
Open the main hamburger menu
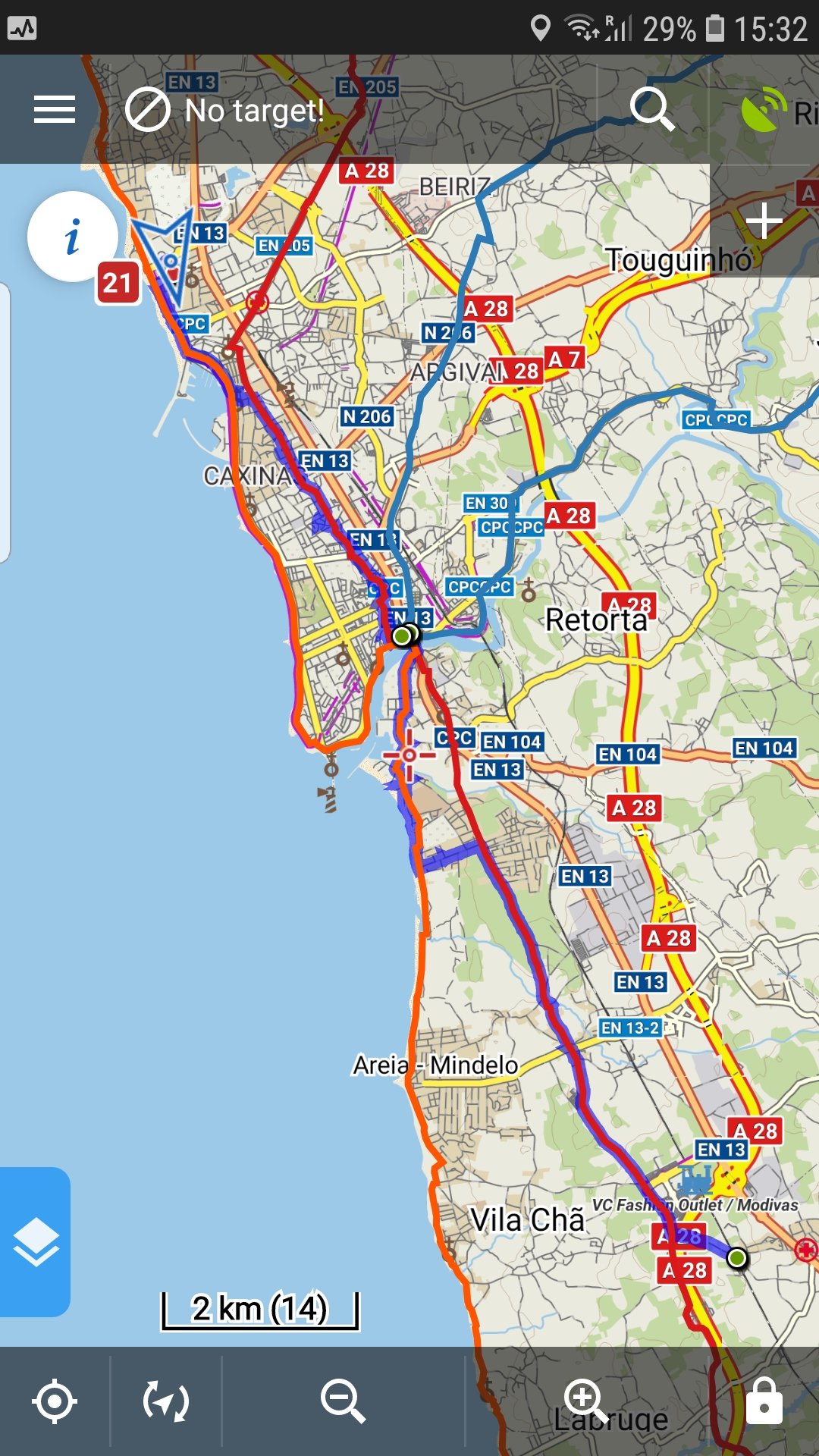click(55, 110)
